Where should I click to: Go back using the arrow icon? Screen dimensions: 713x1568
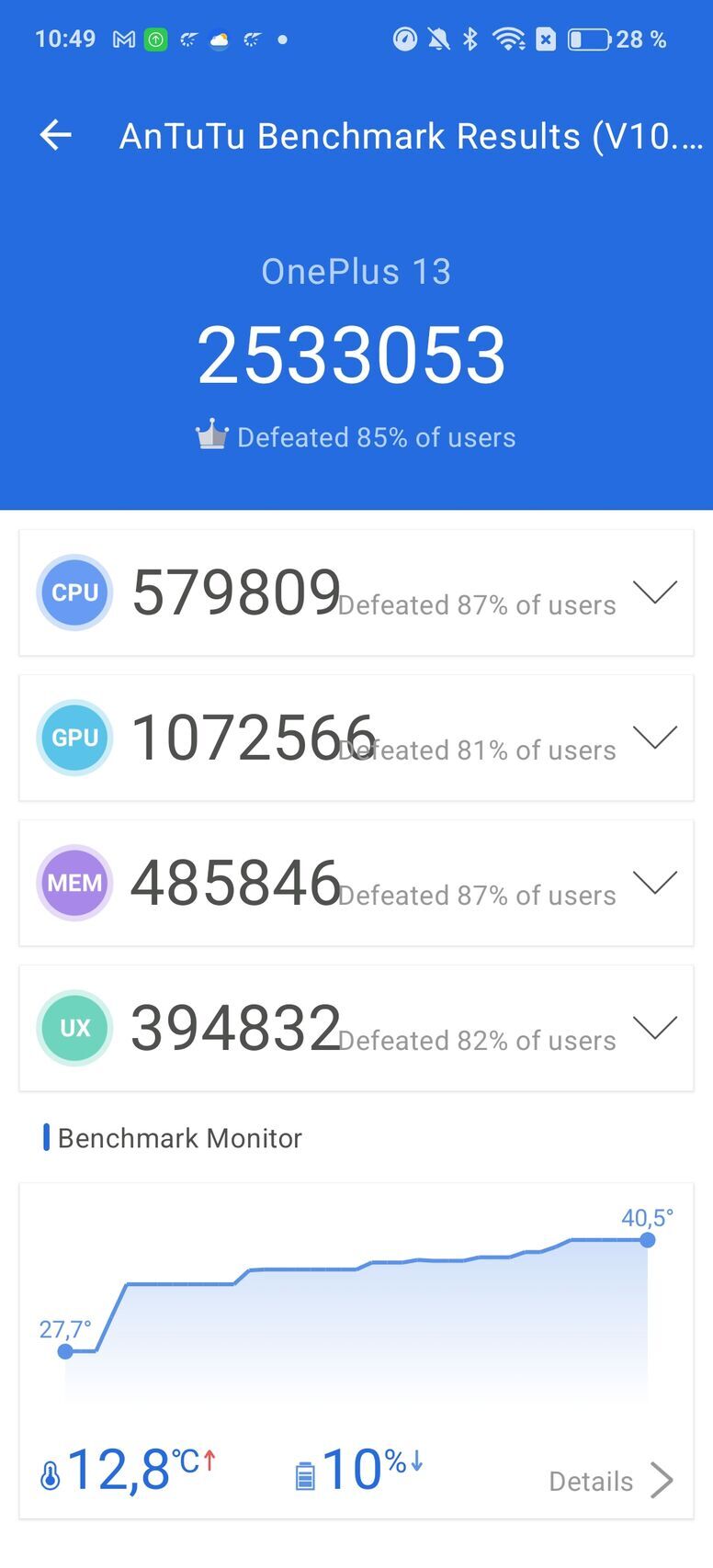pyautogui.click(x=56, y=135)
